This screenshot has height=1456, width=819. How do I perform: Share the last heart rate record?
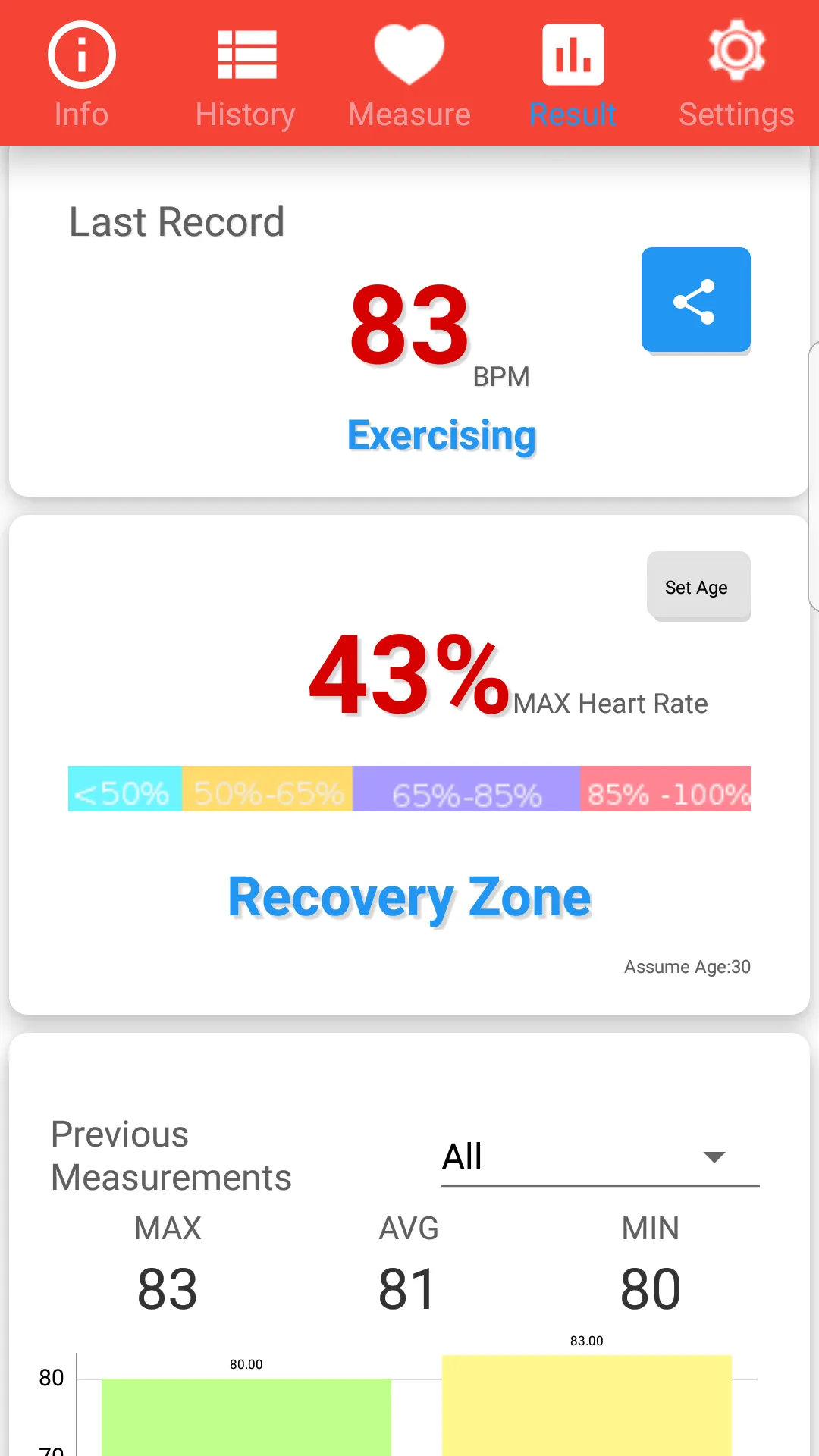(696, 300)
